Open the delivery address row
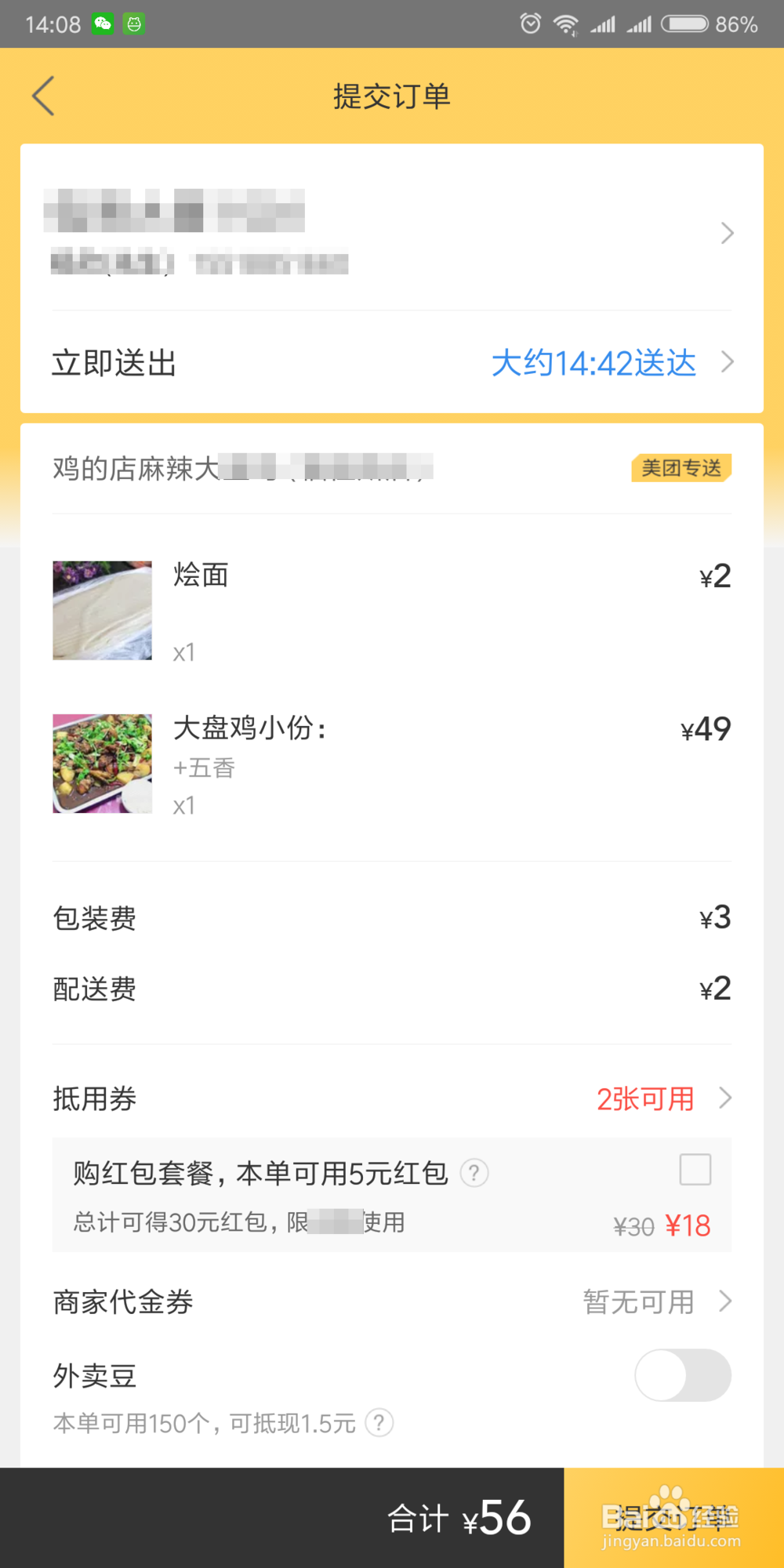The image size is (784, 1568). click(392, 232)
